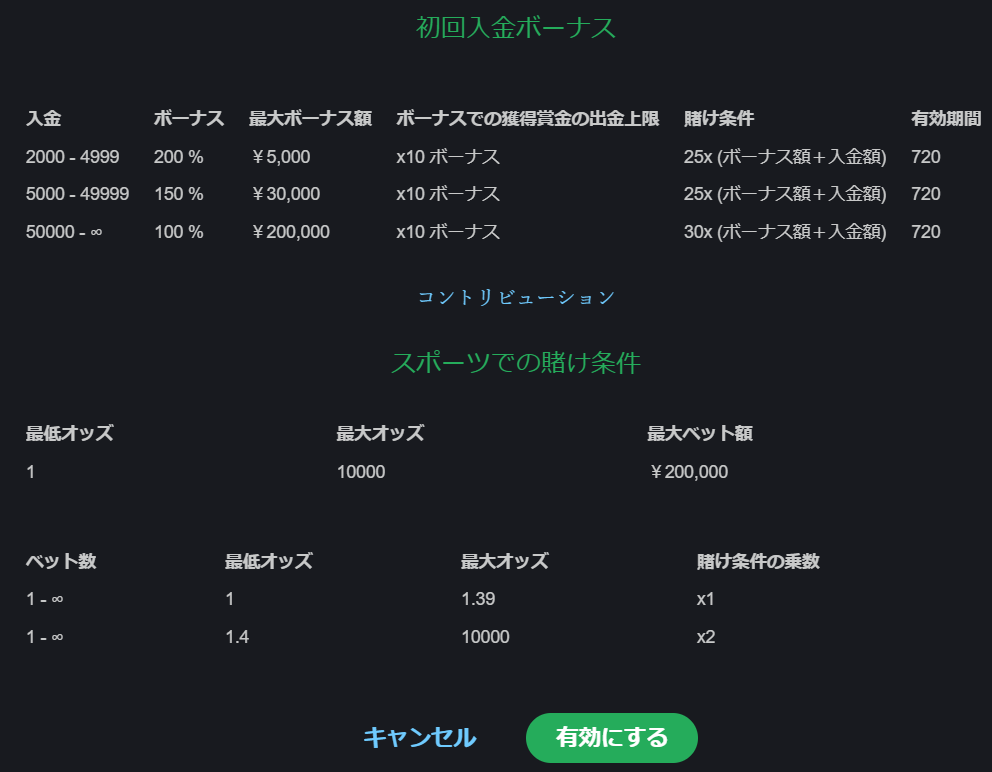Tap the キャンセル button
The image size is (992, 772).
(419, 738)
